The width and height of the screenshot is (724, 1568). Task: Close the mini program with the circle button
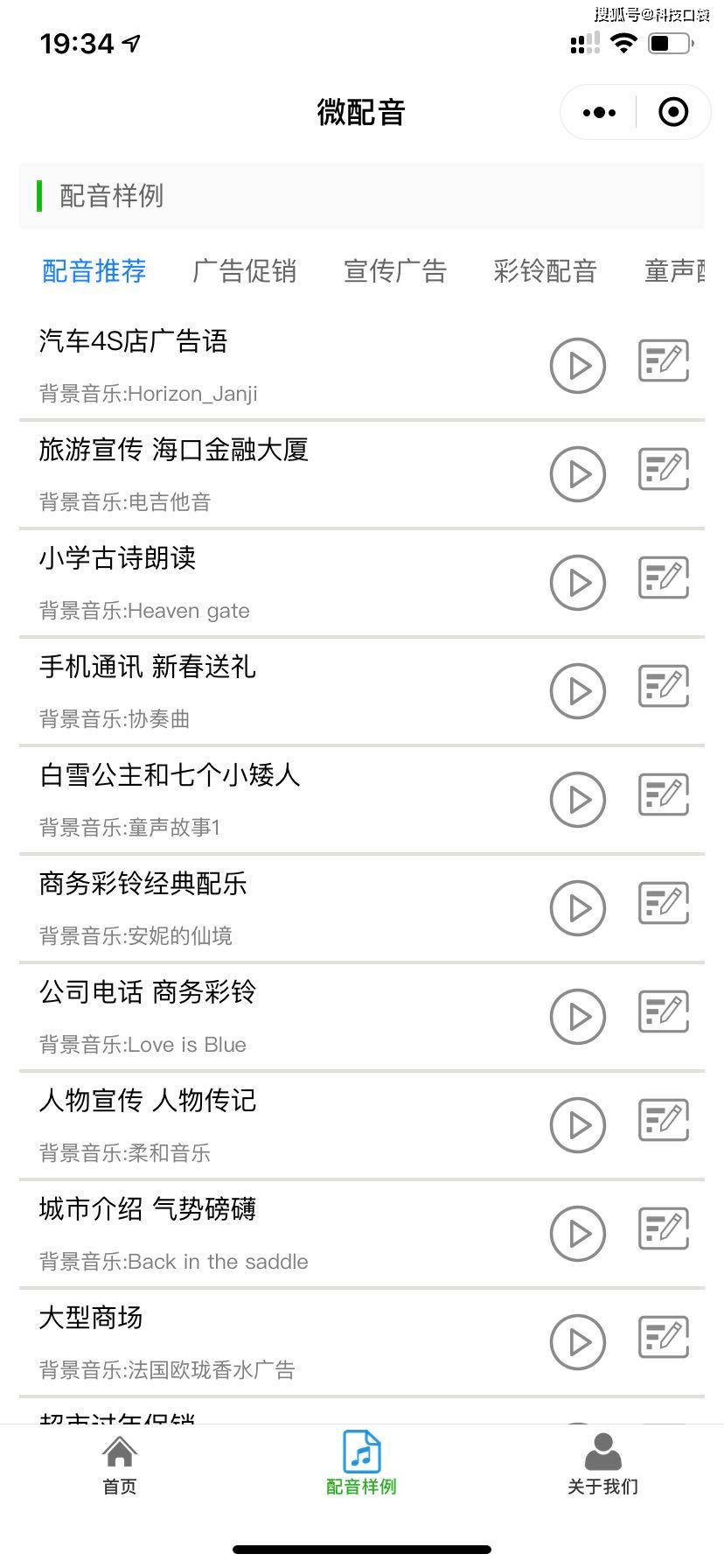coord(673,112)
